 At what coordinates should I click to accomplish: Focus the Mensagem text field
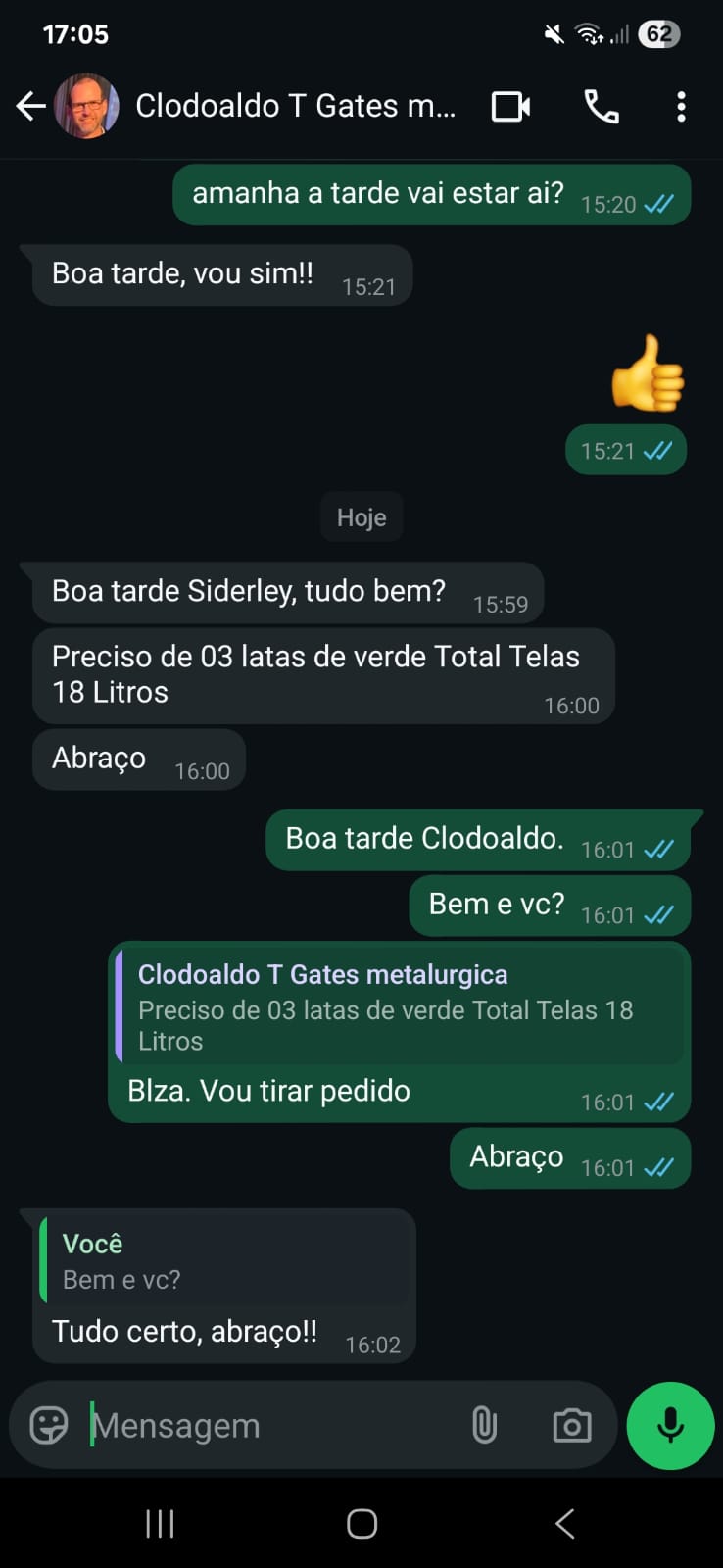click(x=265, y=1425)
